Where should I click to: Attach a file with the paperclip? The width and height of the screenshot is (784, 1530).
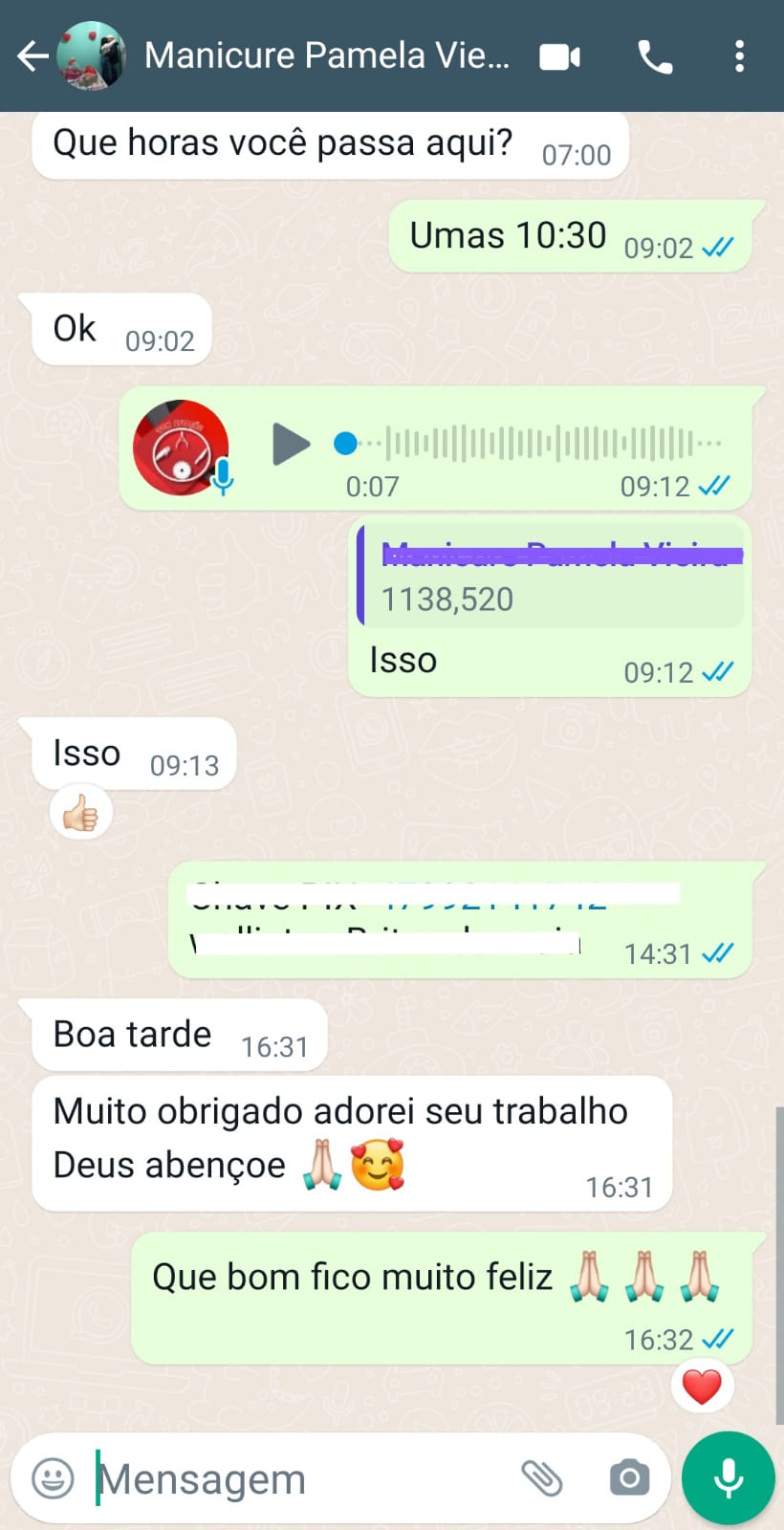click(x=542, y=1478)
